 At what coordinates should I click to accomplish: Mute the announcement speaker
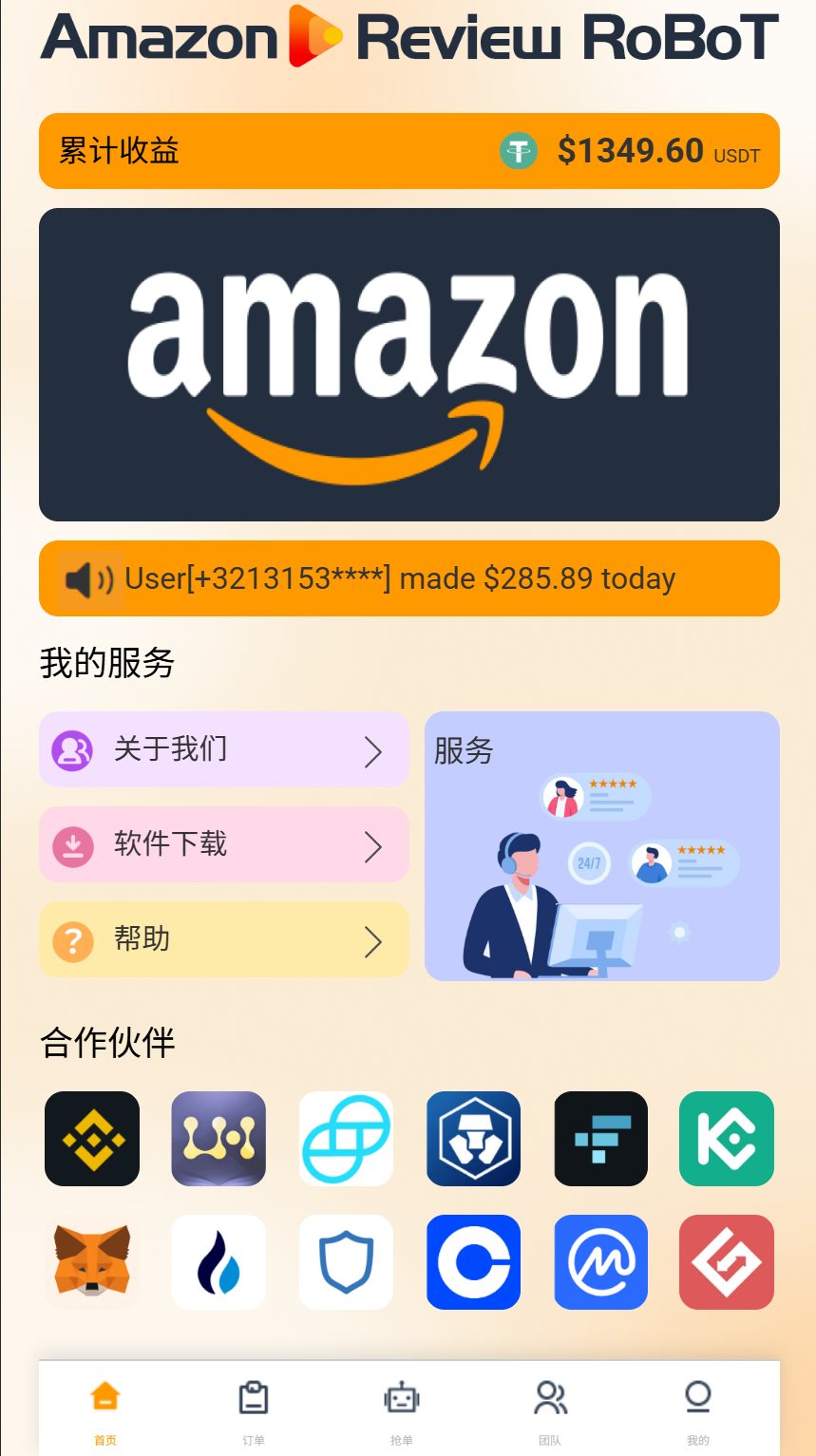88,578
